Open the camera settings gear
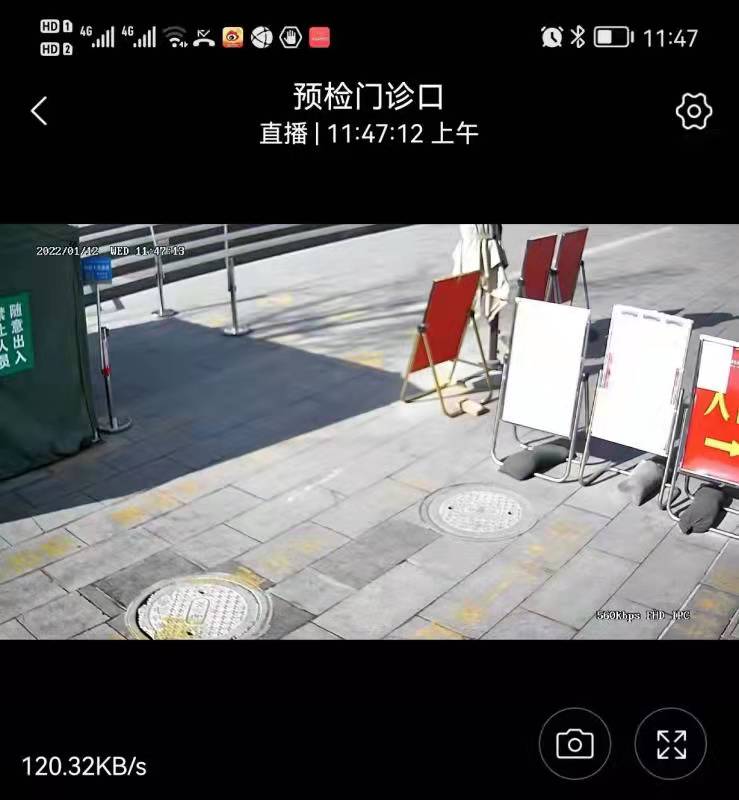The width and height of the screenshot is (739, 800). [693, 111]
